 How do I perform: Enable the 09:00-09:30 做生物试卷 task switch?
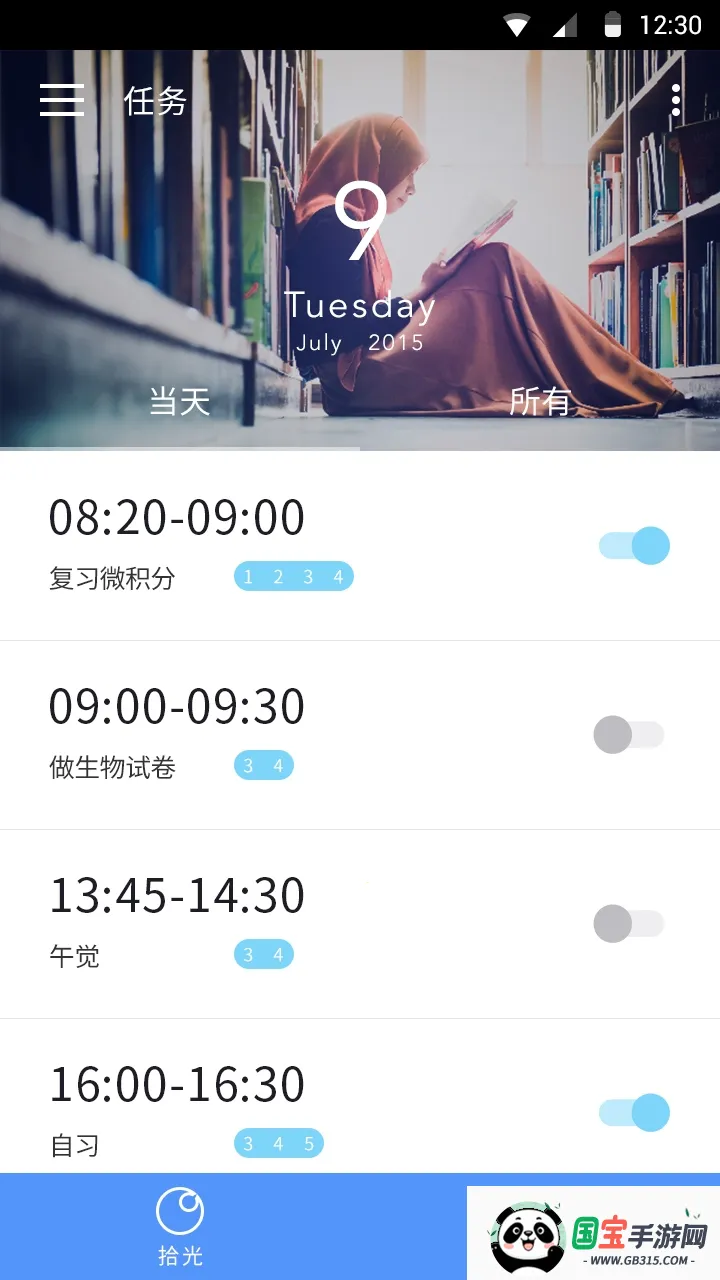tap(629, 735)
